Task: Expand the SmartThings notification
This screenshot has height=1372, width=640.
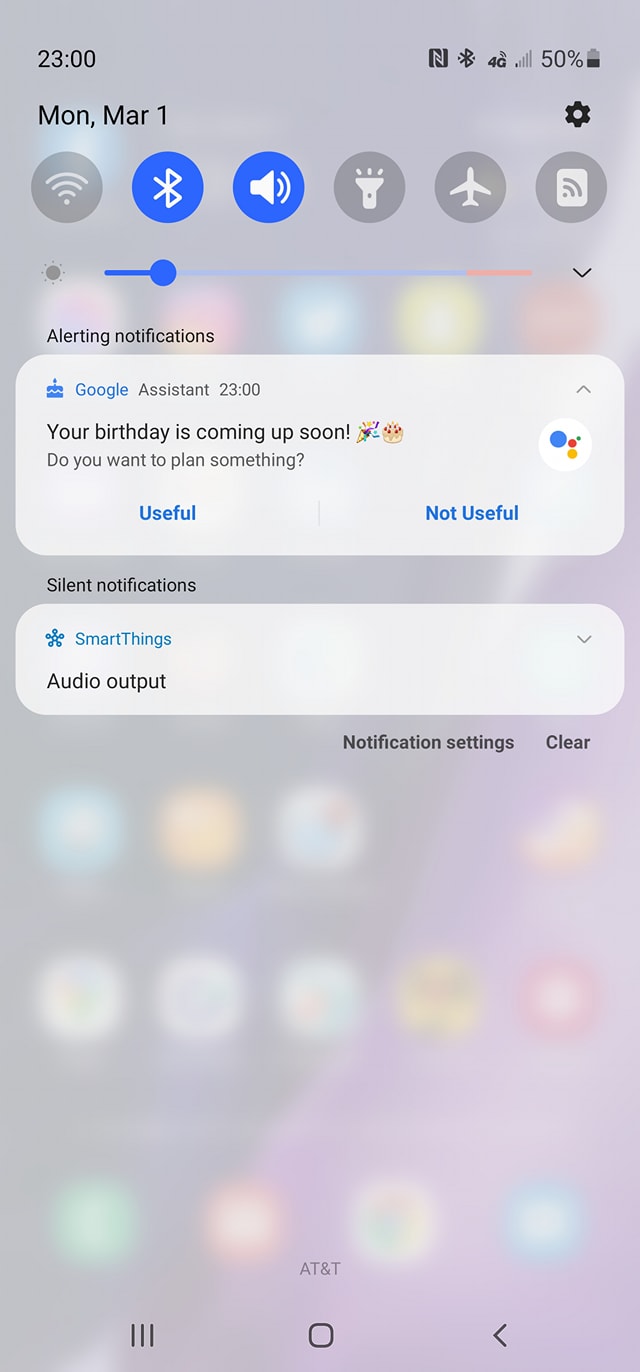Action: [584, 639]
